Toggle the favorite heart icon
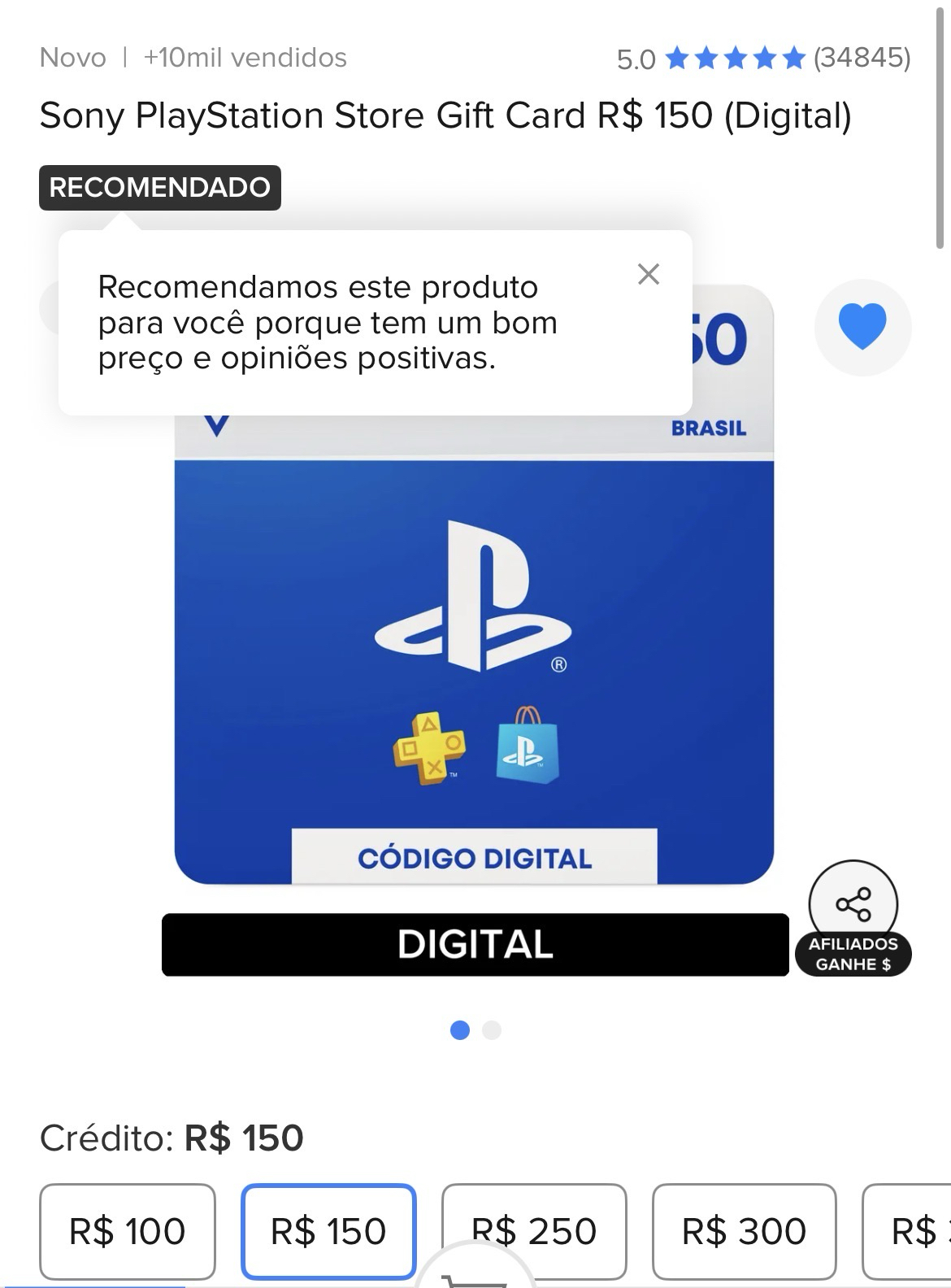Image resolution: width=951 pixels, height=1288 pixels. (862, 327)
